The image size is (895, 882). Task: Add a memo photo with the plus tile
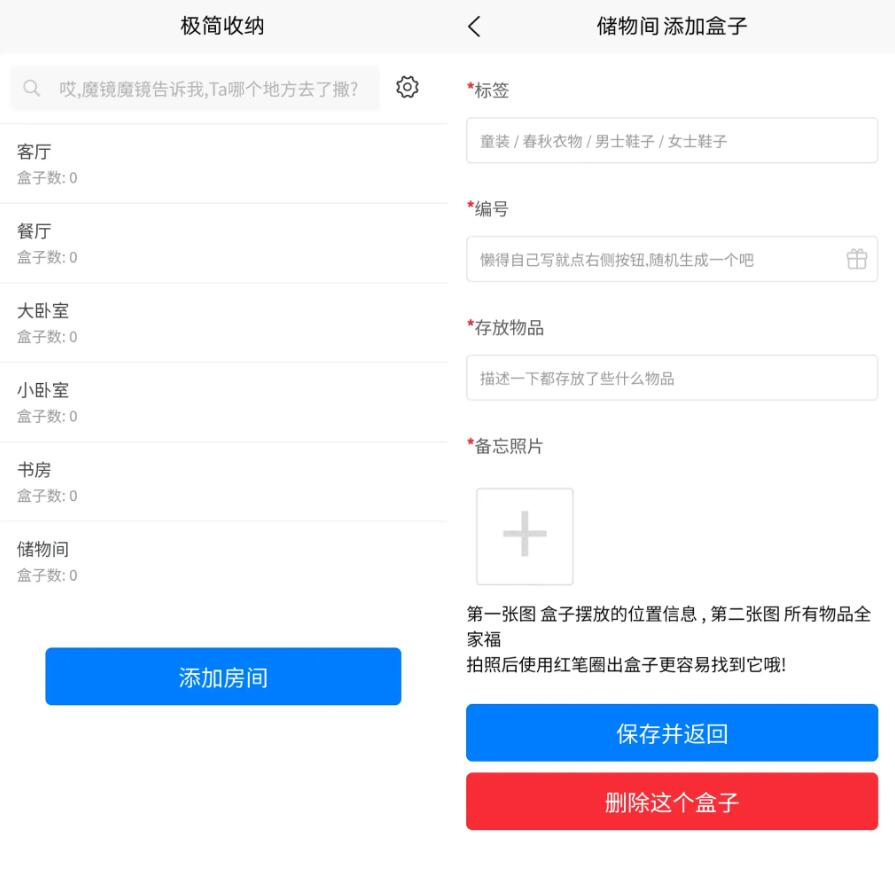tap(525, 537)
